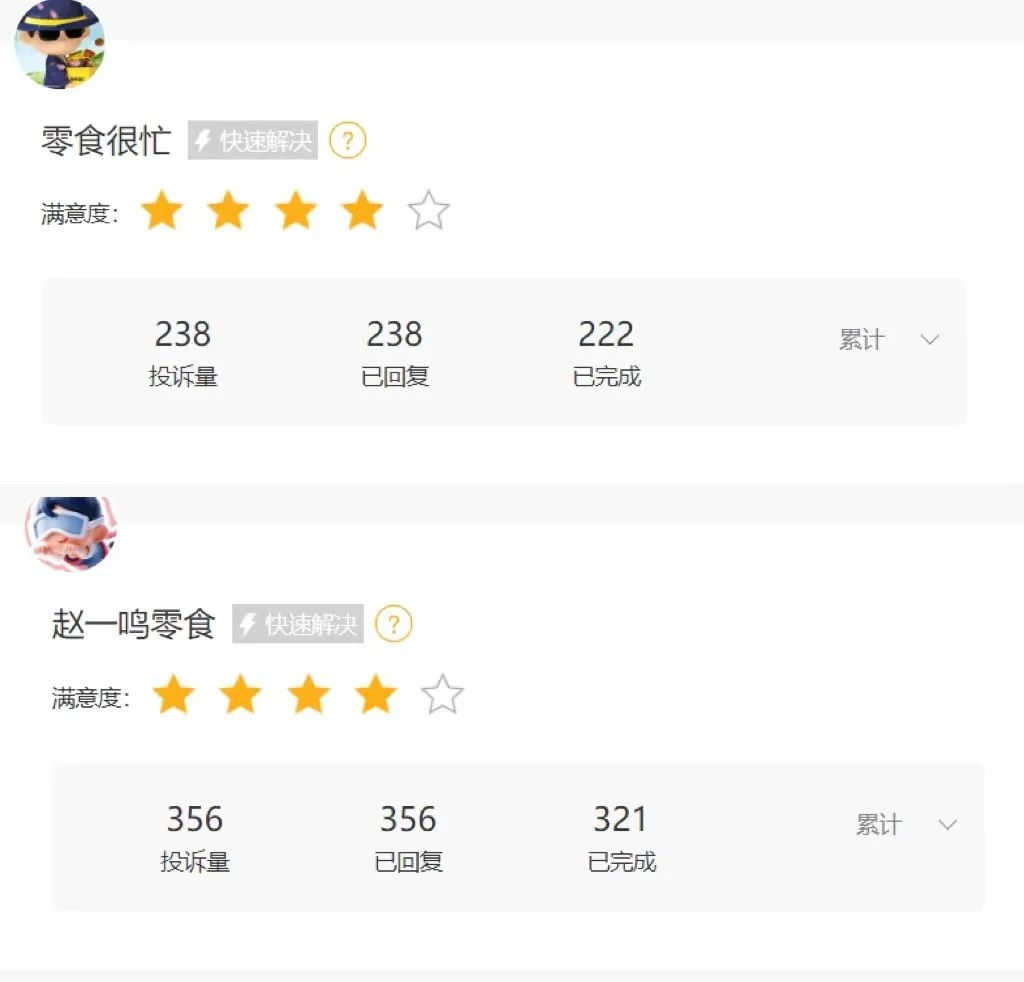Expand the 累计 dropdown for 零食很忙

(x=889, y=340)
